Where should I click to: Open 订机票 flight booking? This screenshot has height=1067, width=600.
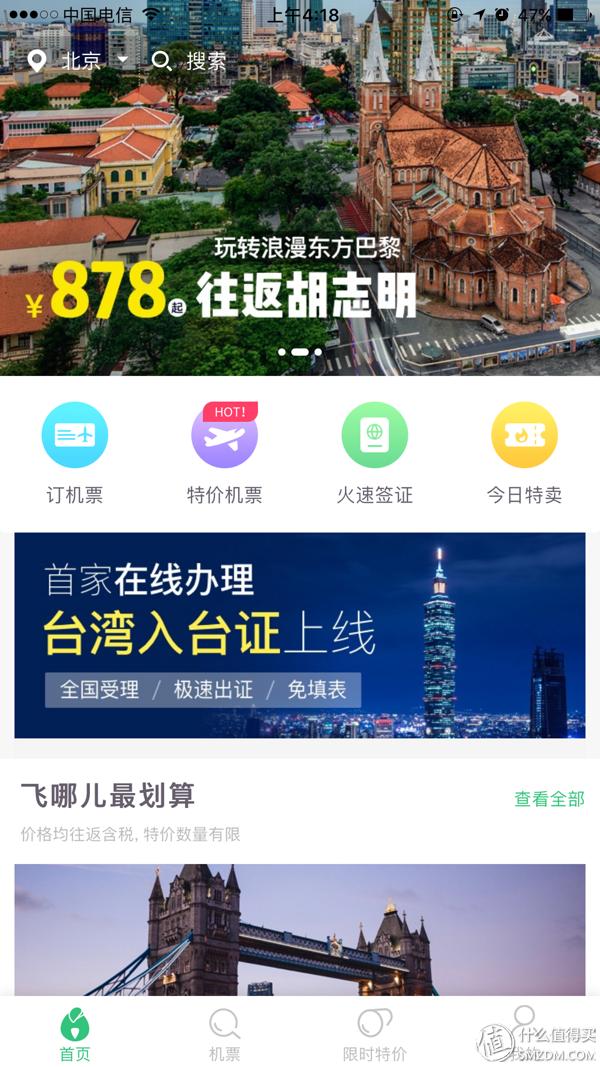tap(75, 452)
